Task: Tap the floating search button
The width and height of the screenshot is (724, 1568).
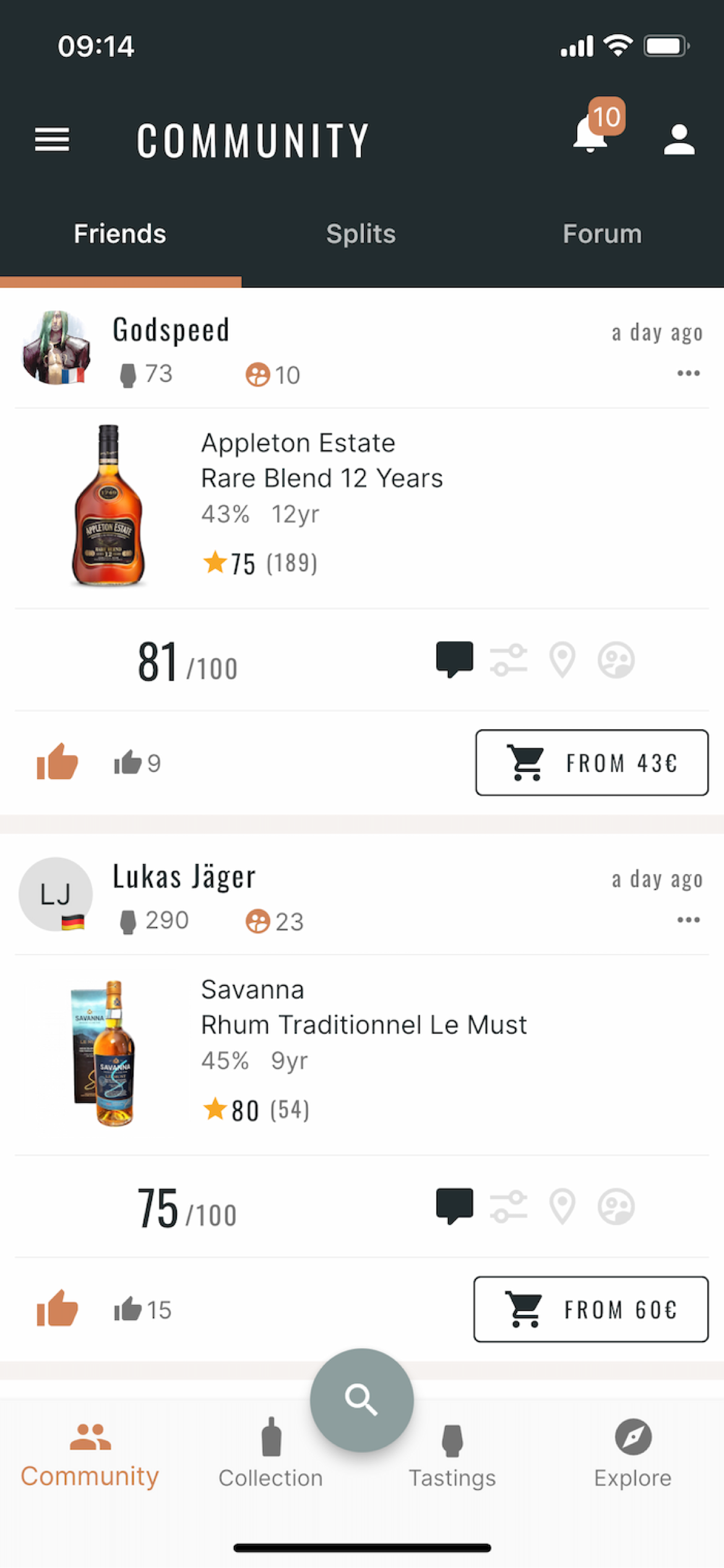Action: coord(361,1400)
